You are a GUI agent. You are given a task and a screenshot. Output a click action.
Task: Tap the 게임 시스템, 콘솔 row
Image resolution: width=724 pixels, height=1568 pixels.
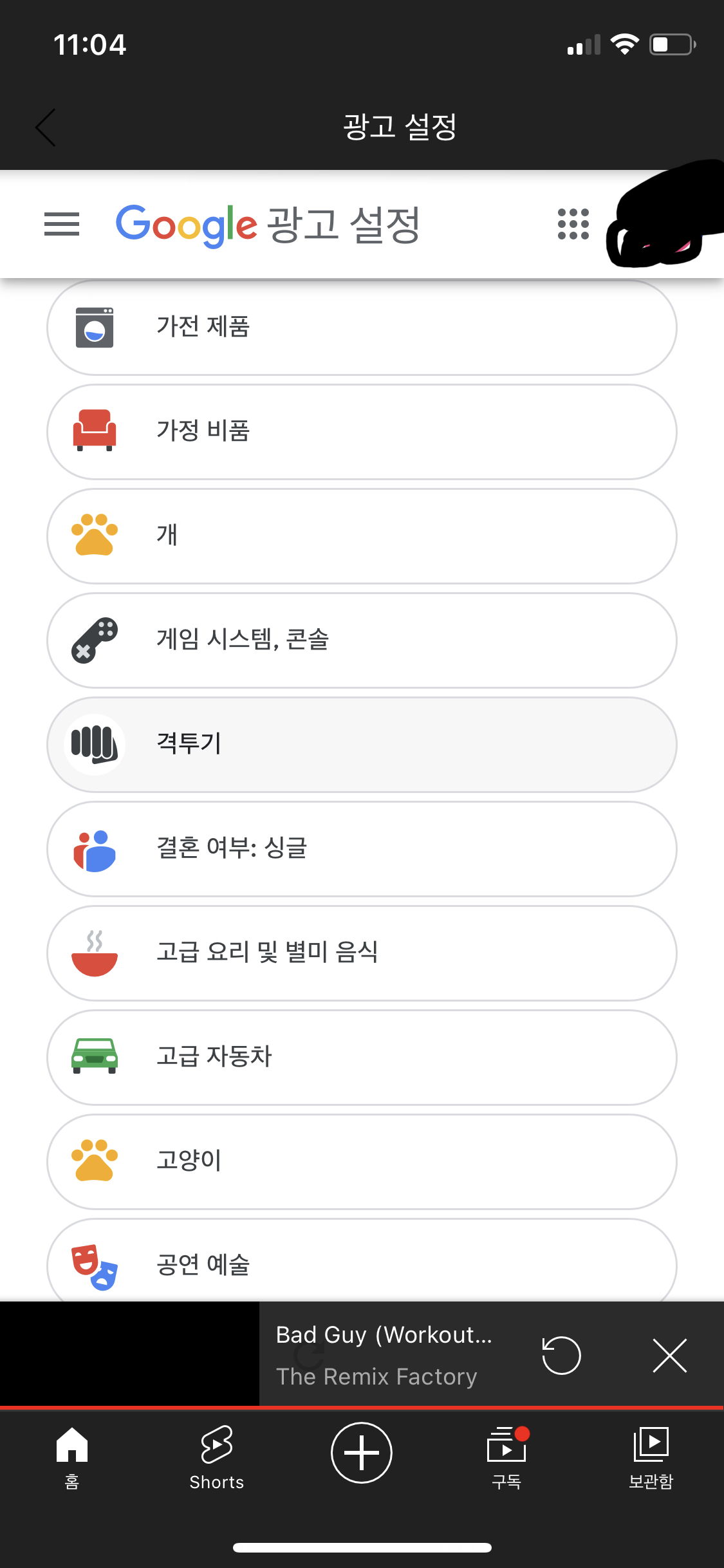362,640
